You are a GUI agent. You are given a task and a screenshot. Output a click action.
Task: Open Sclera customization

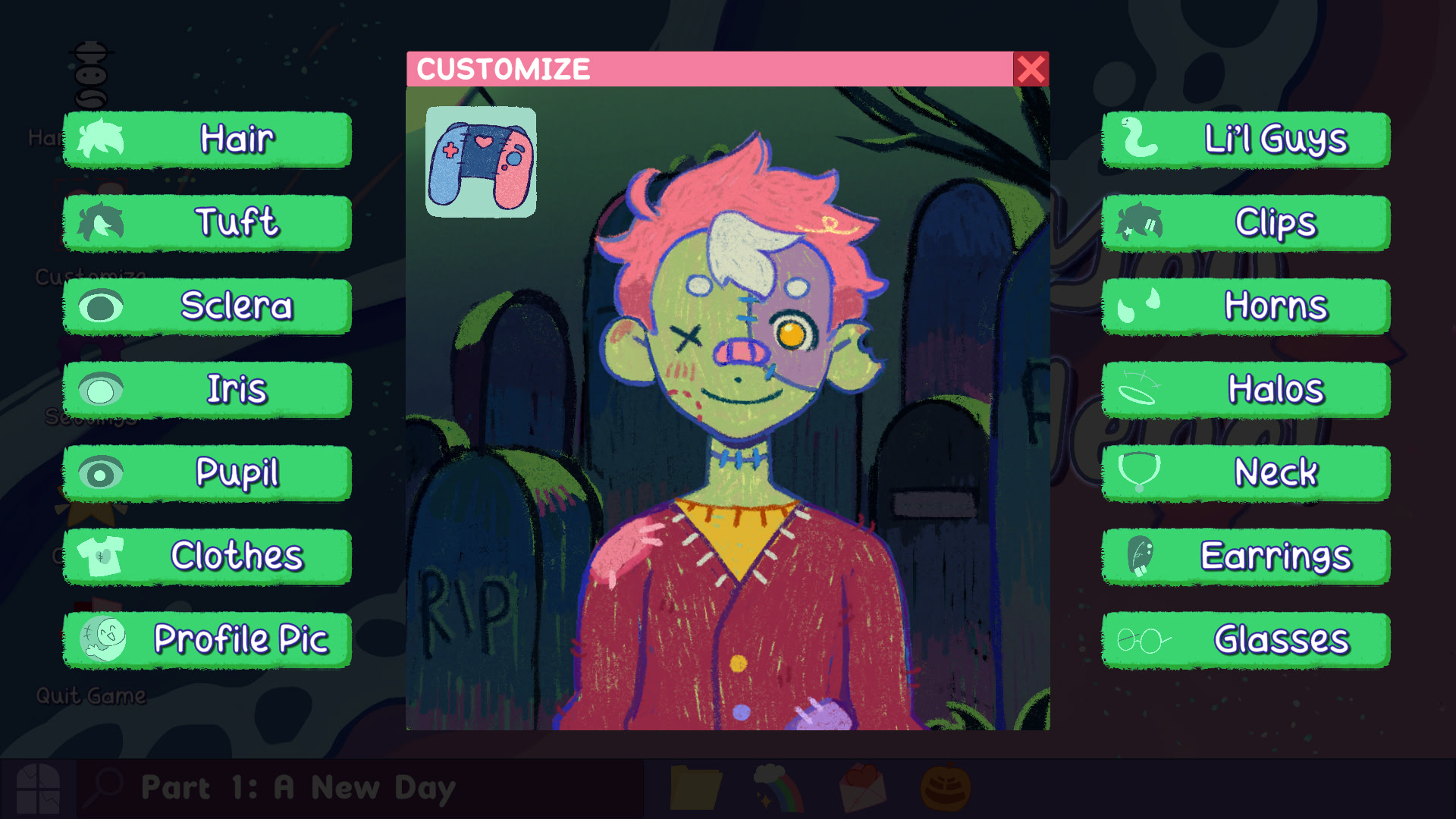[207, 306]
